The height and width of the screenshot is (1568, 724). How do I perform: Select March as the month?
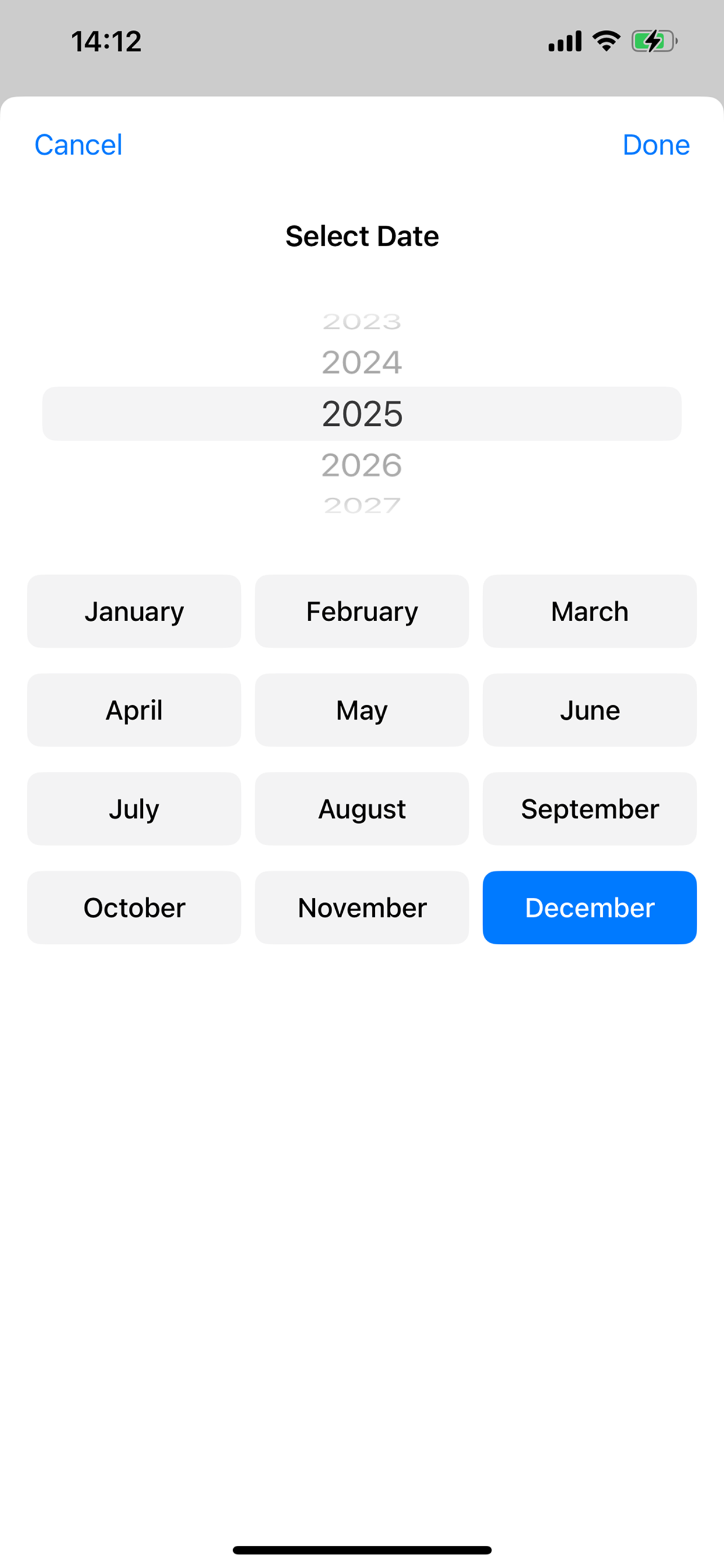coord(589,611)
